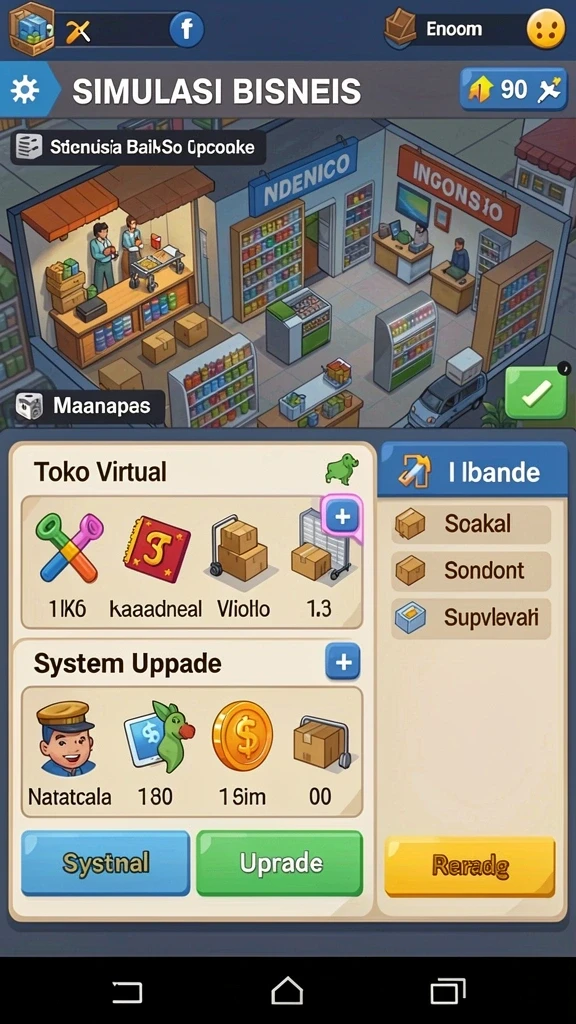The image size is (576, 1024).
Task: Tap the plus button next to System Uppade
Action: pos(342,662)
